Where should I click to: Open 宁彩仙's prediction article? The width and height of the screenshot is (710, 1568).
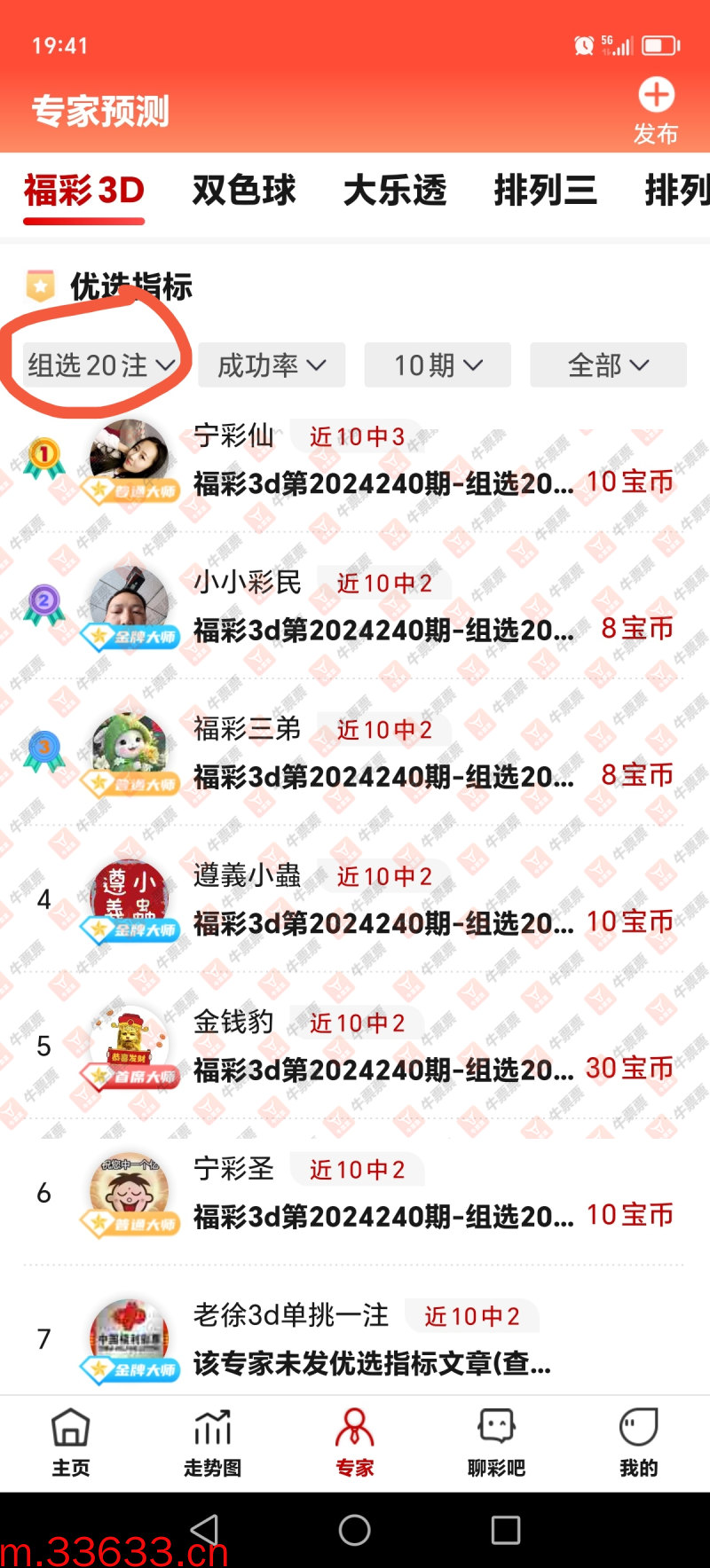[383, 483]
